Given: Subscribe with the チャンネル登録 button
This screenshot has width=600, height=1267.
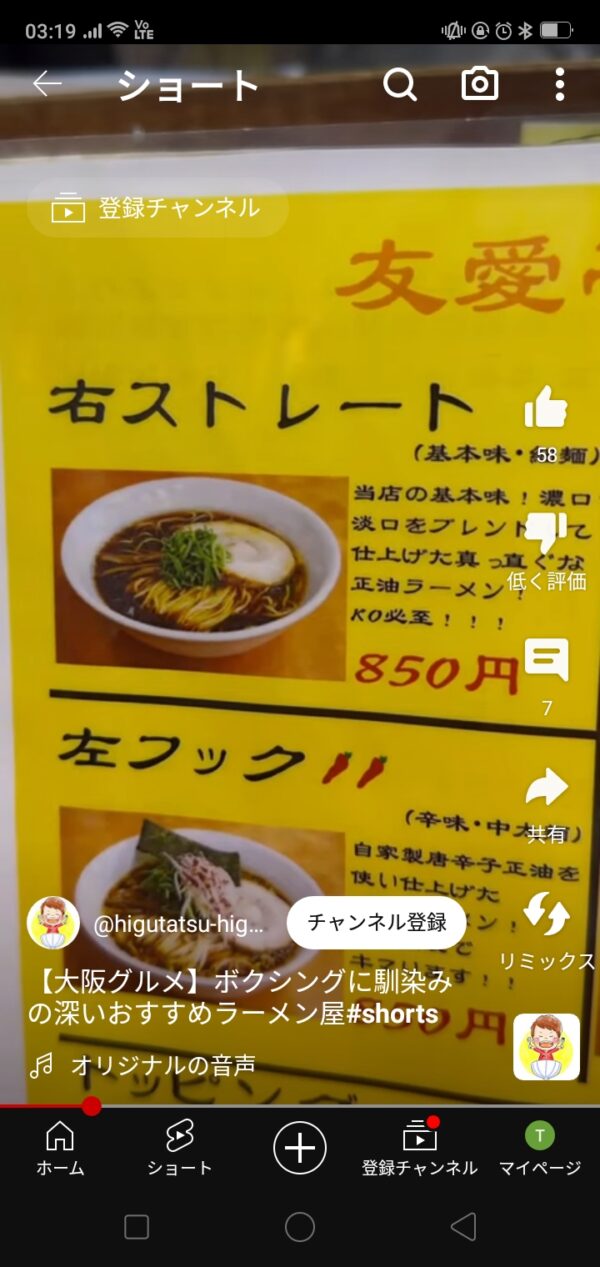Looking at the screenshot, I should (376, 922).
